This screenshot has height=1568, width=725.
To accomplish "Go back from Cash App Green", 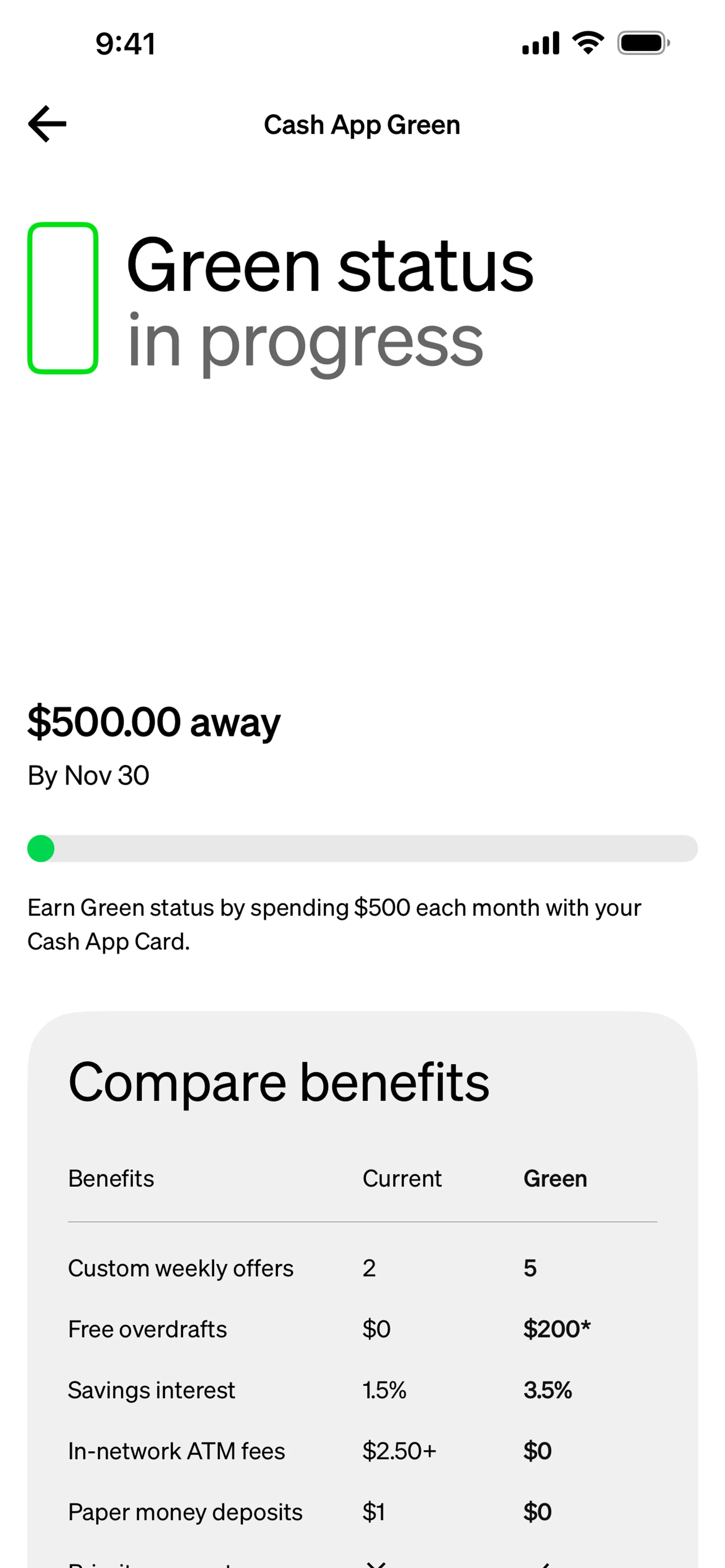I will 48,124.
